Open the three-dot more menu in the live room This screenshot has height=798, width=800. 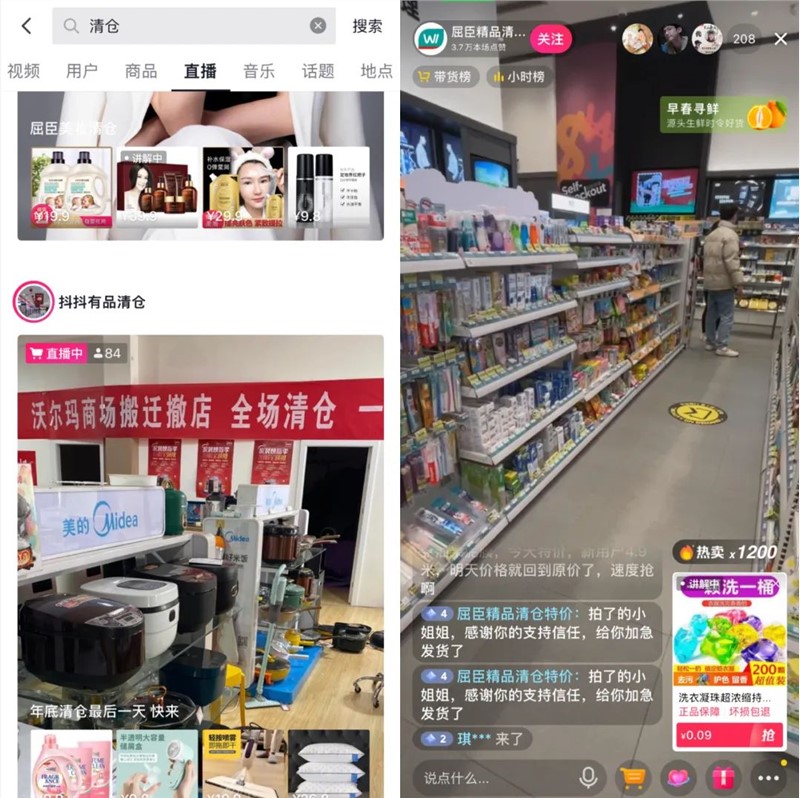coord(768,778)
